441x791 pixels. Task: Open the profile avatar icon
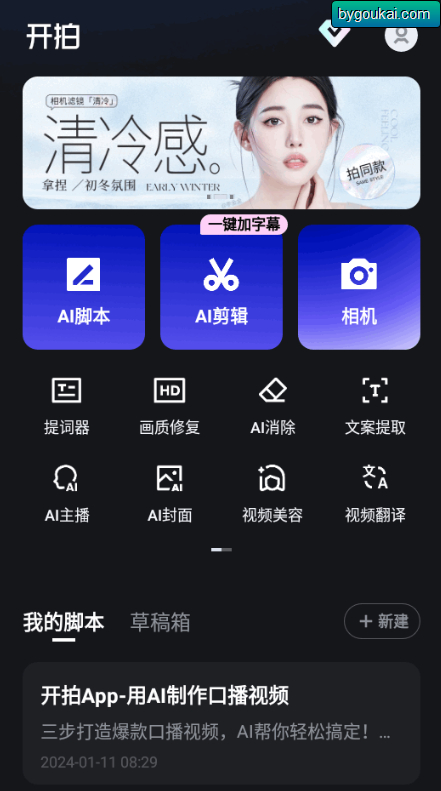point(401,35)
